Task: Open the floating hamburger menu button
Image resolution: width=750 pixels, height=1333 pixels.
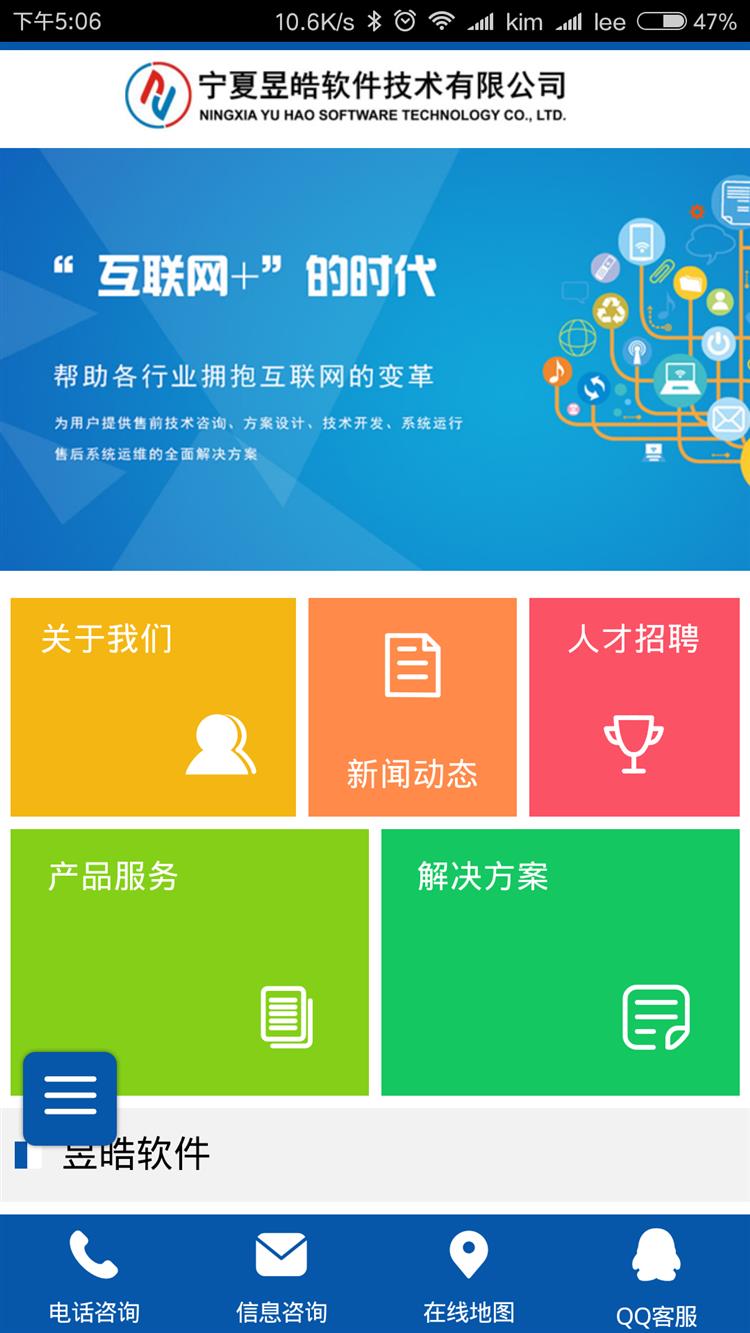Action: click(x=70, y=1097)
